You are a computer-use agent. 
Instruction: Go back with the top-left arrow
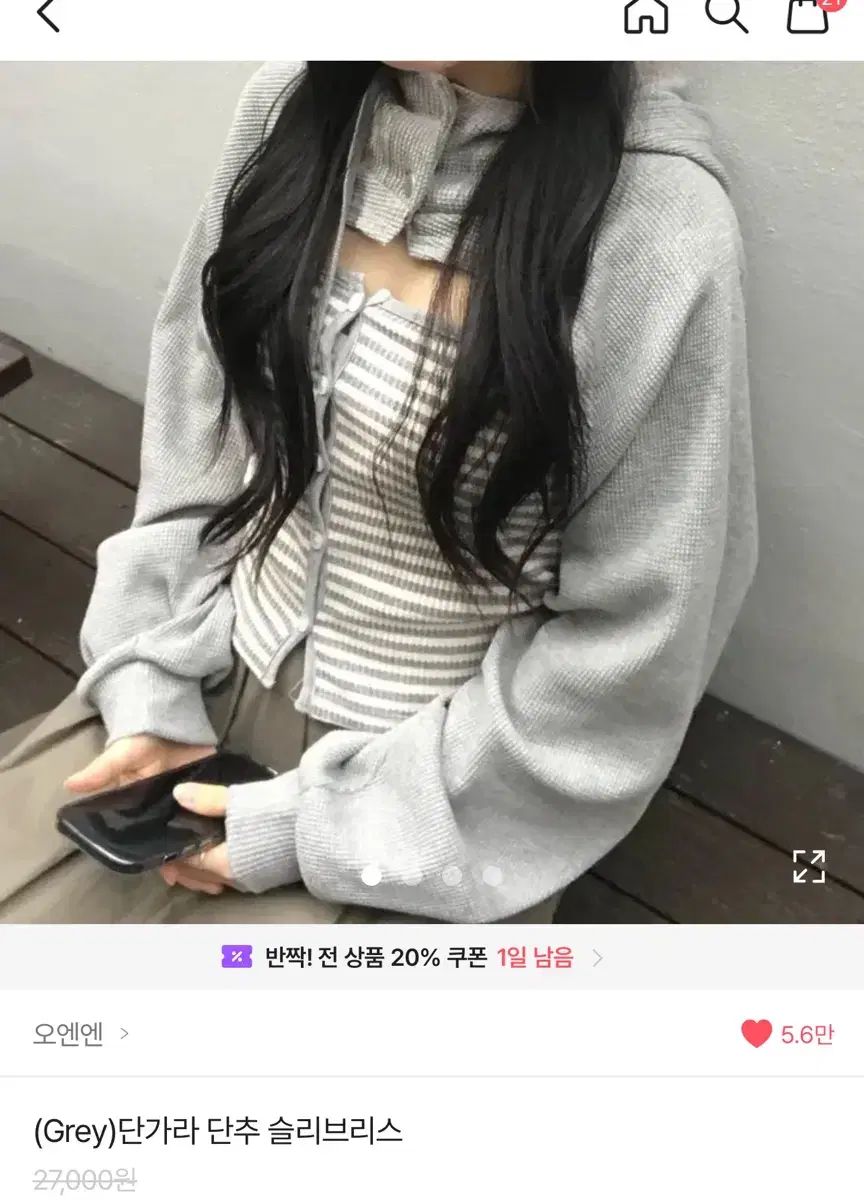point(47,15)
